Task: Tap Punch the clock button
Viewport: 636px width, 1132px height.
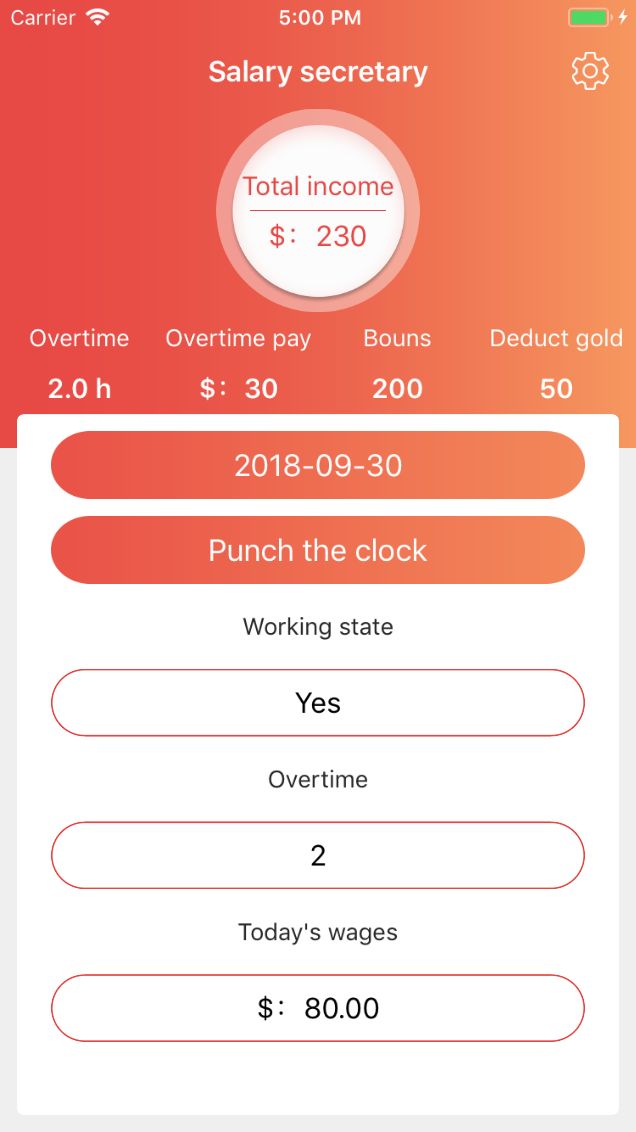Action: click(318, 550)
